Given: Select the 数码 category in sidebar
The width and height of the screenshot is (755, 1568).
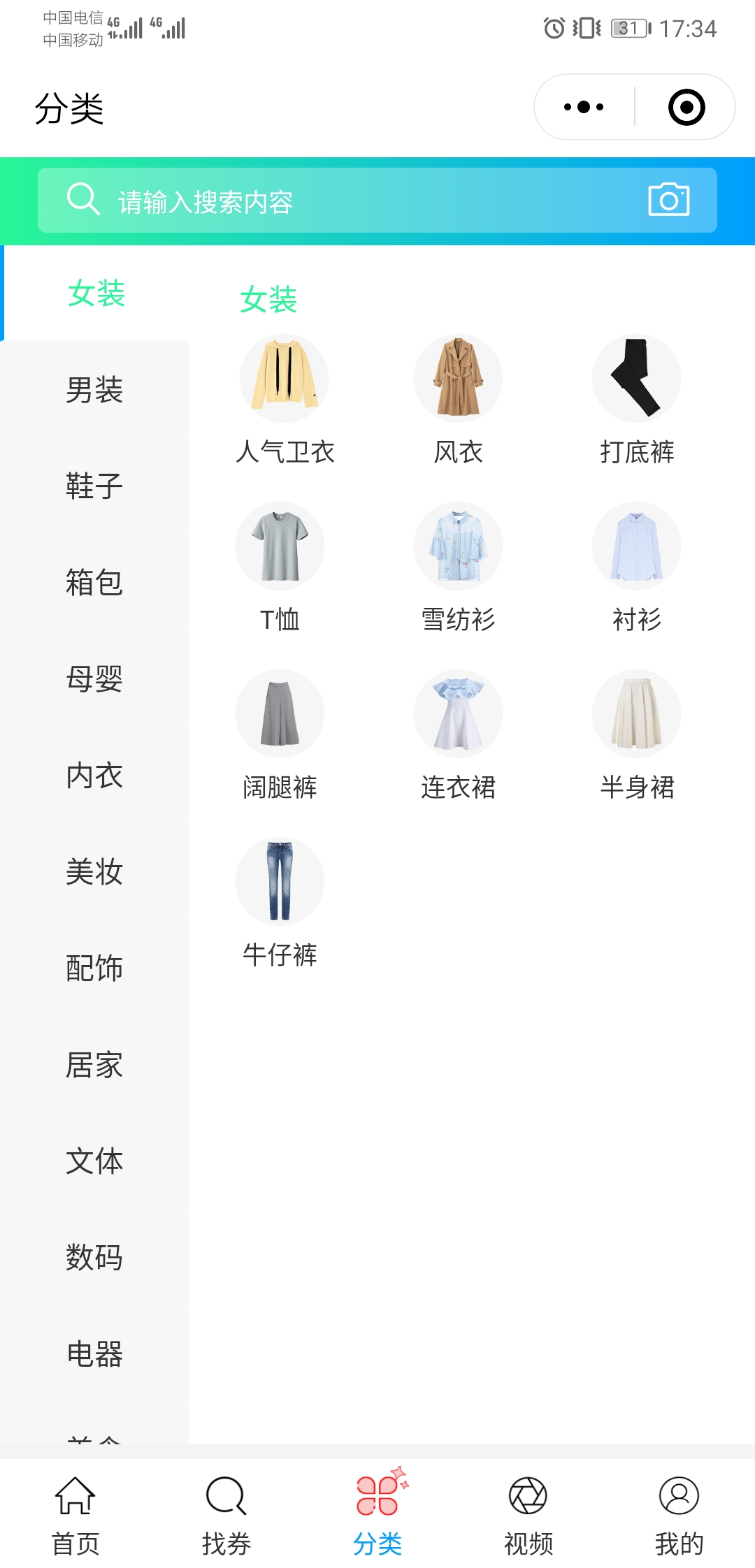Looking at the screenshot, I should [94, 1257].
